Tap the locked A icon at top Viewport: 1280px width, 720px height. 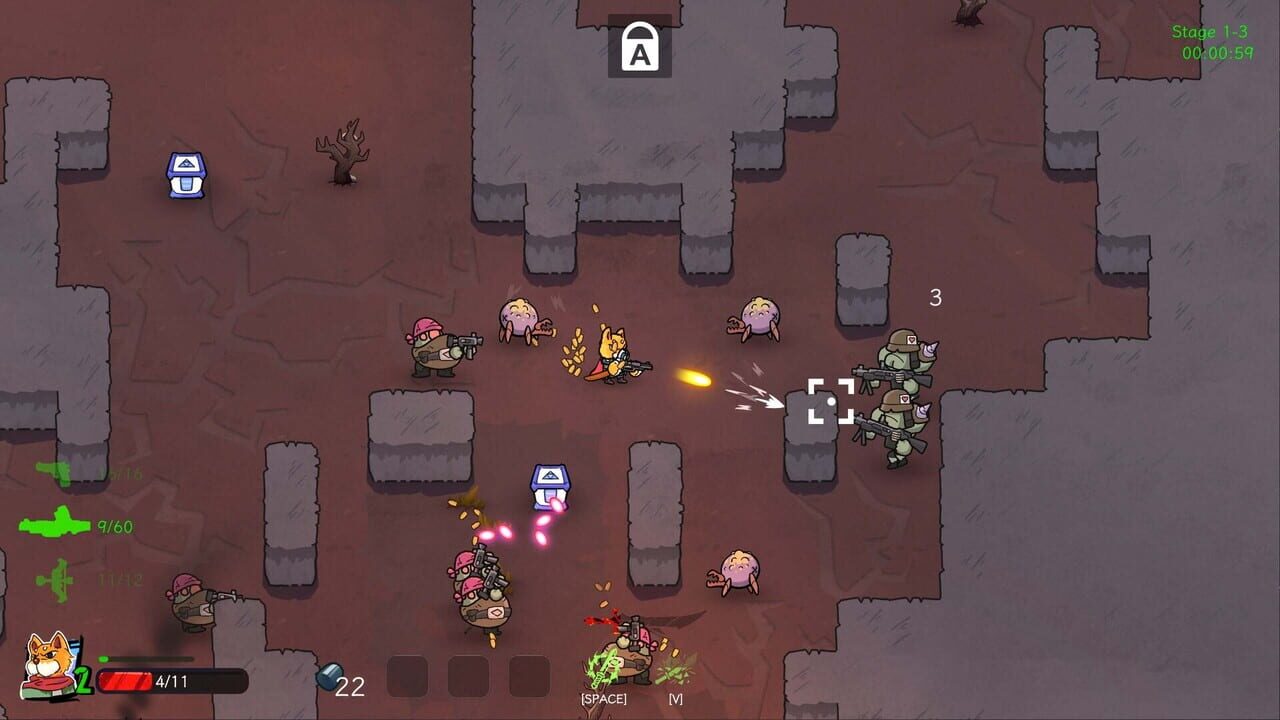point(640,46)
